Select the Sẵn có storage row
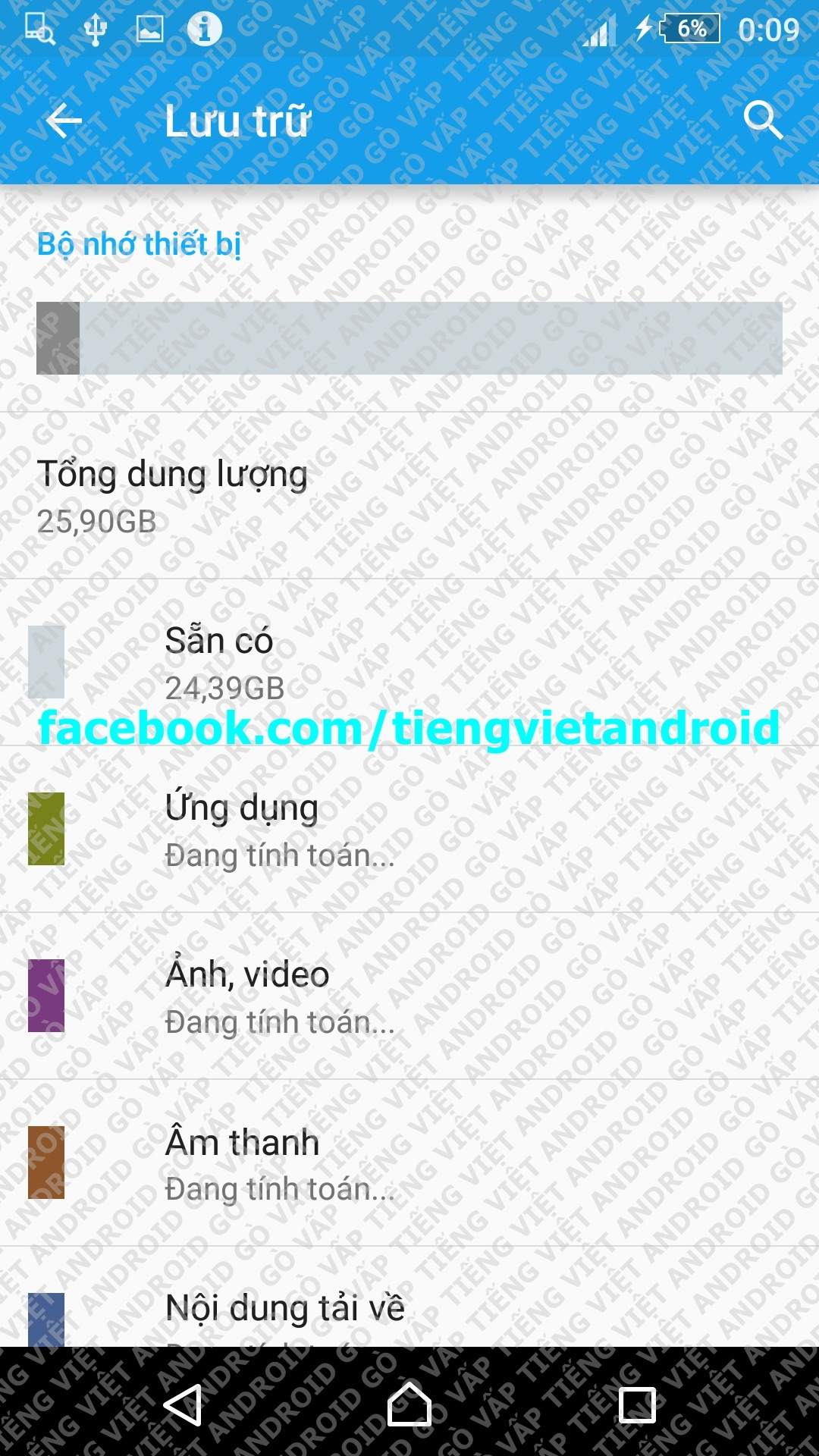 [x=409, y=663]
